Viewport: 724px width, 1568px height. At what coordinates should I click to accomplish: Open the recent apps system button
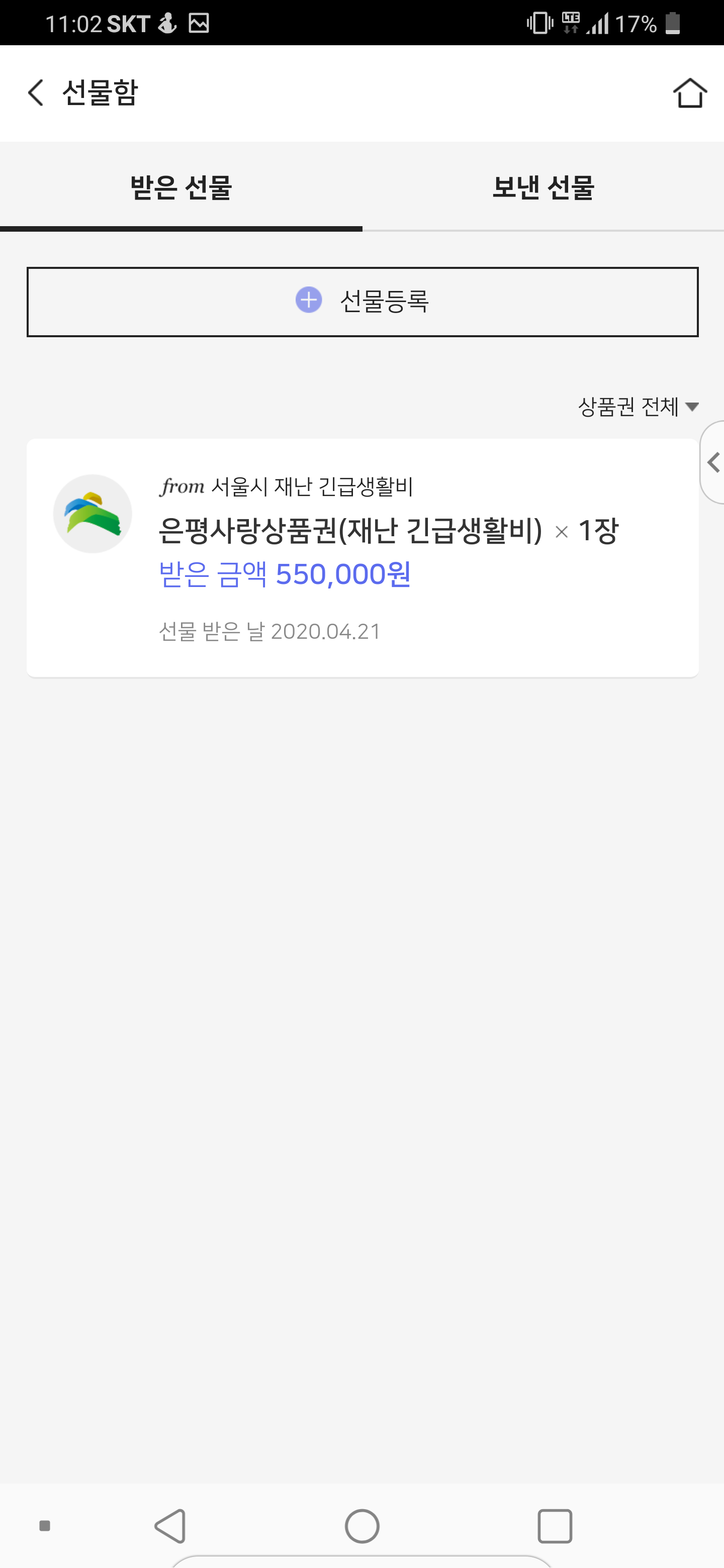(555, 1526)
